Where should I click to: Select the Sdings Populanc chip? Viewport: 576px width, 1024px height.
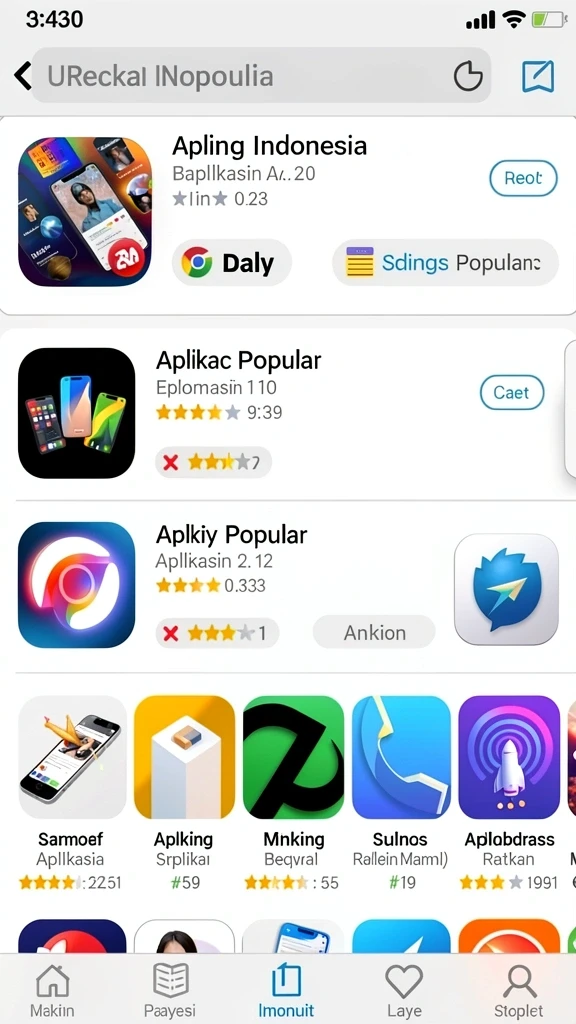click(x=445, y=263)
